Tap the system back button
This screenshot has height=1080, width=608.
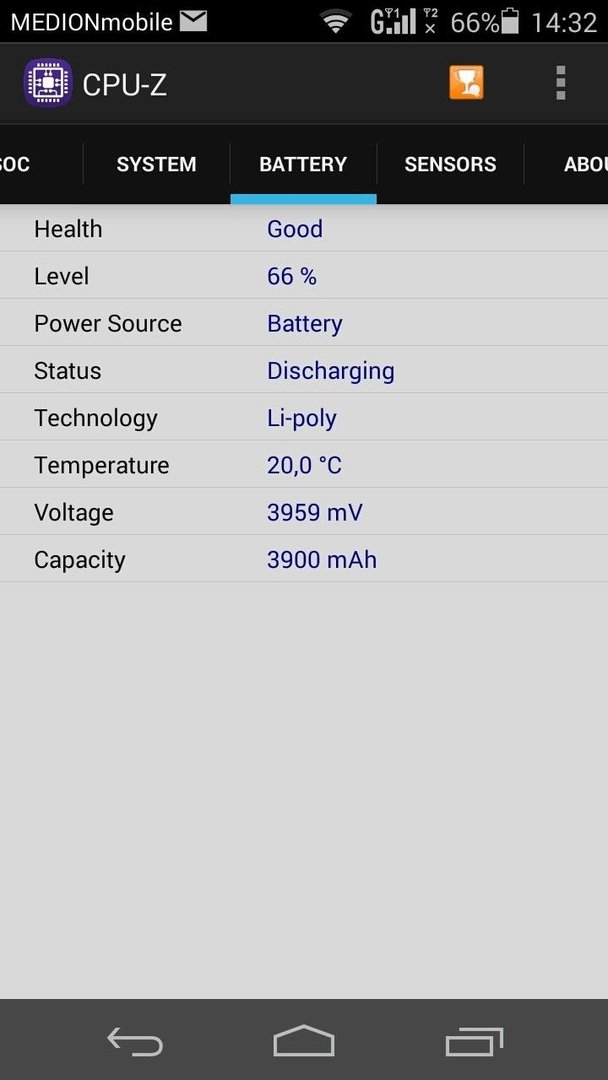(135, 1041)
